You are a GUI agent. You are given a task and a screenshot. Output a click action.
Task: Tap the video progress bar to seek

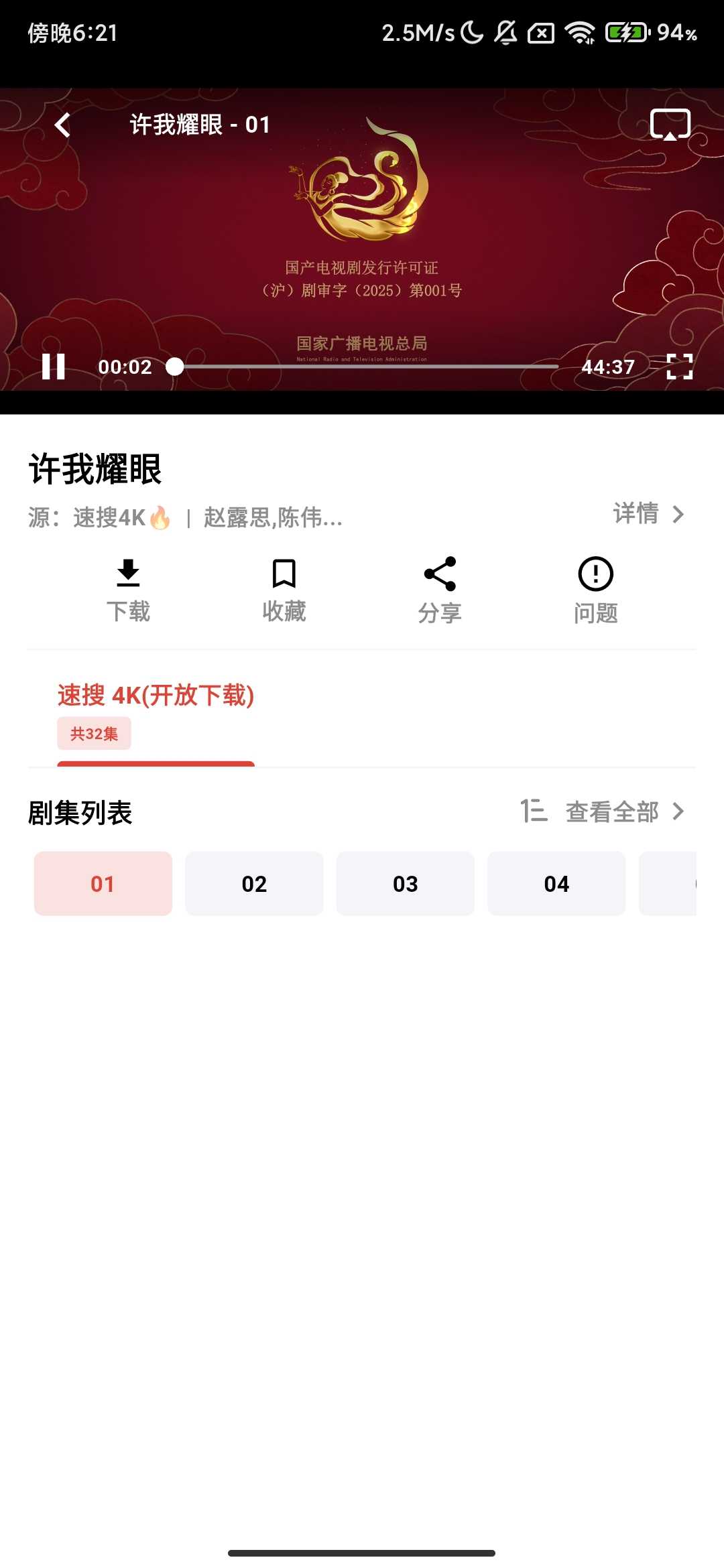point(369,367)
